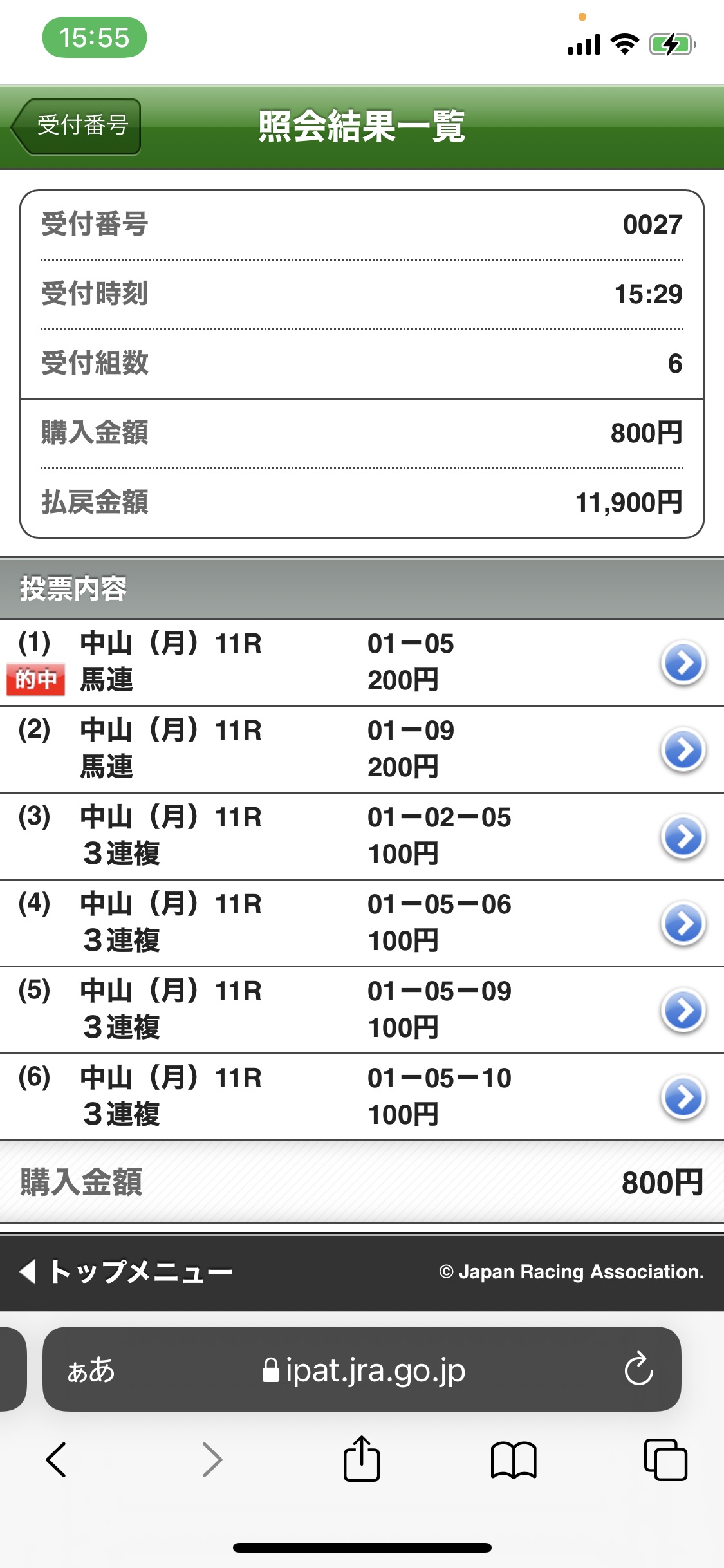Screen dimensions: 724x1568
Task: Go back via the 受付番号 button
Action: pyautogui.click(x=77, y=126)
